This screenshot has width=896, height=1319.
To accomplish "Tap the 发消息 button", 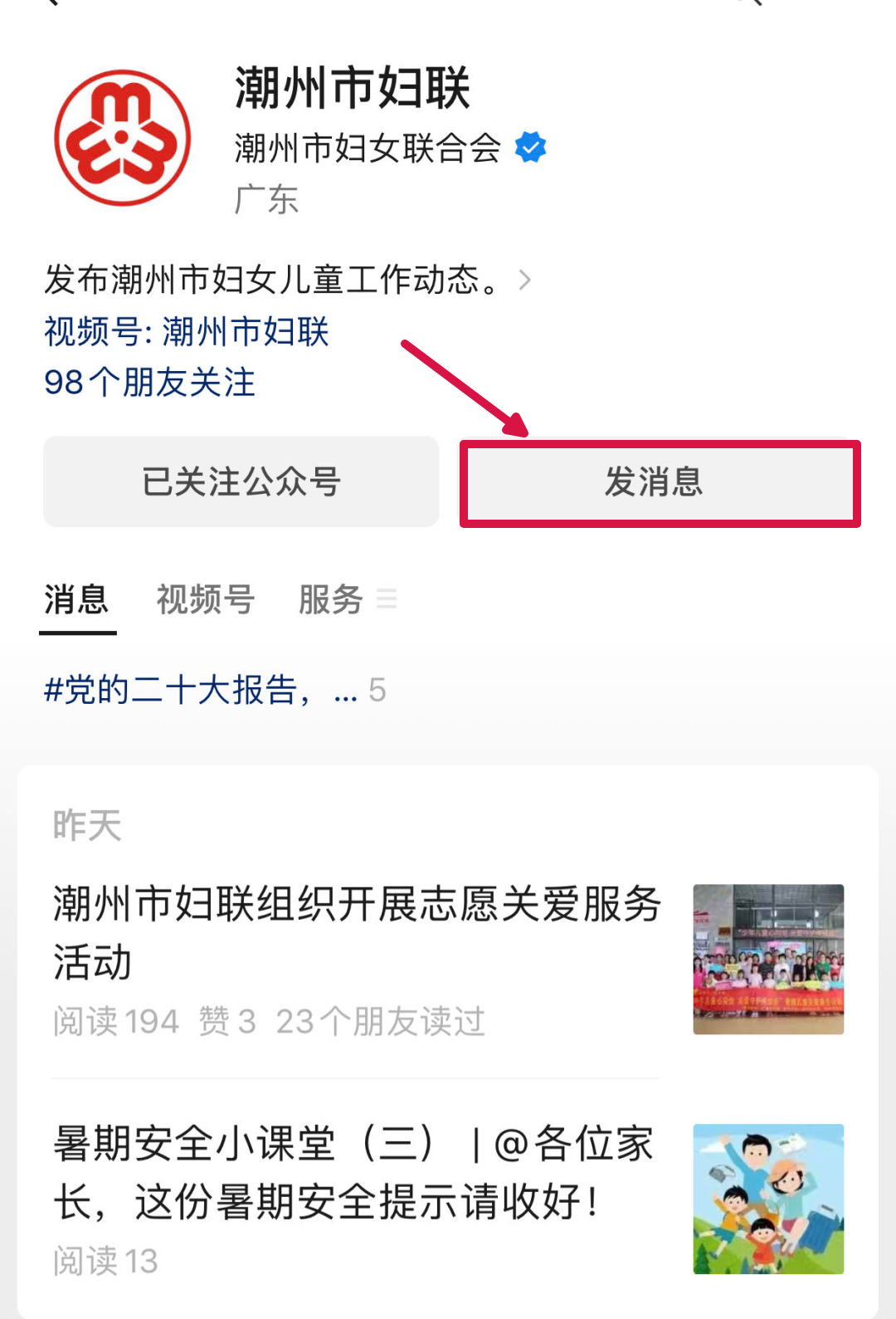I will pos(660,482).
